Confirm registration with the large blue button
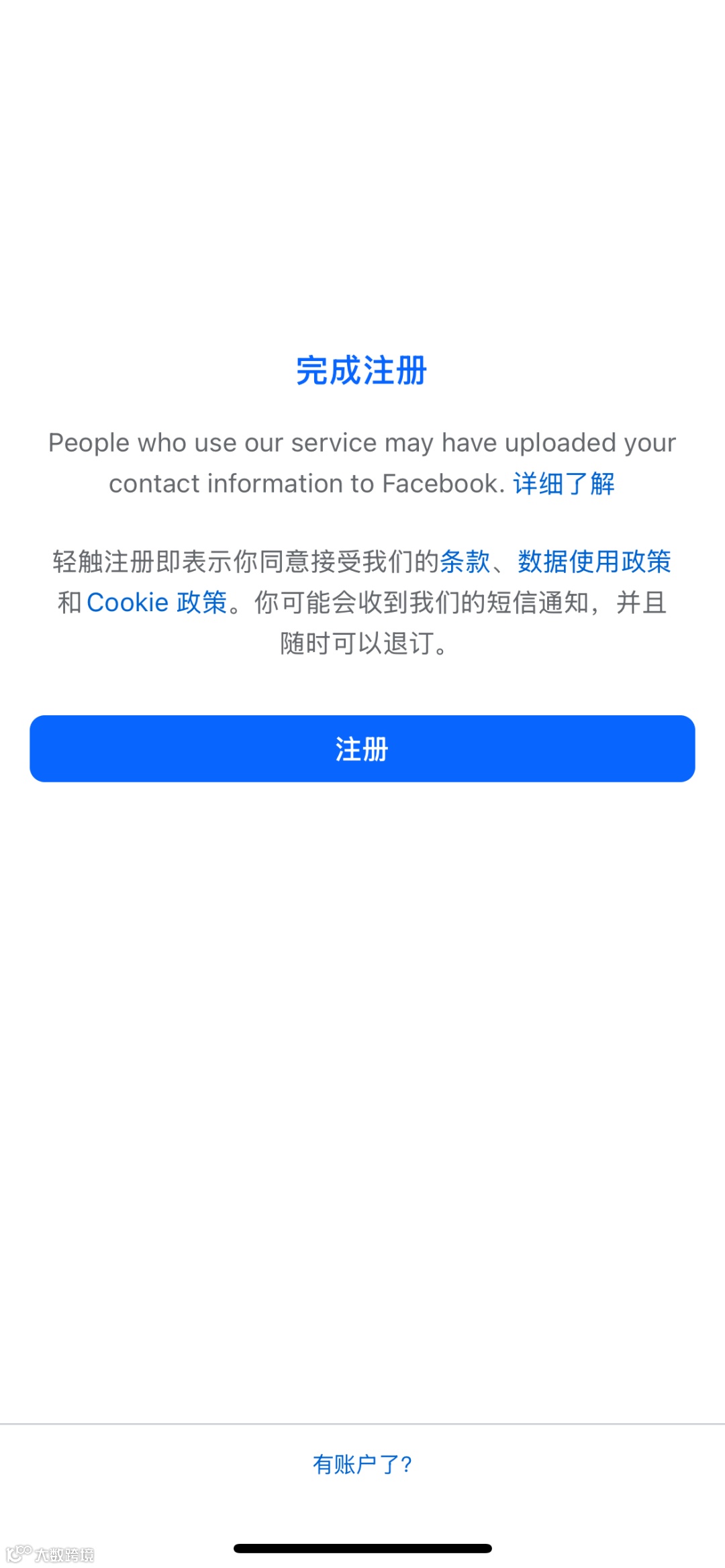 pos(362,749)
